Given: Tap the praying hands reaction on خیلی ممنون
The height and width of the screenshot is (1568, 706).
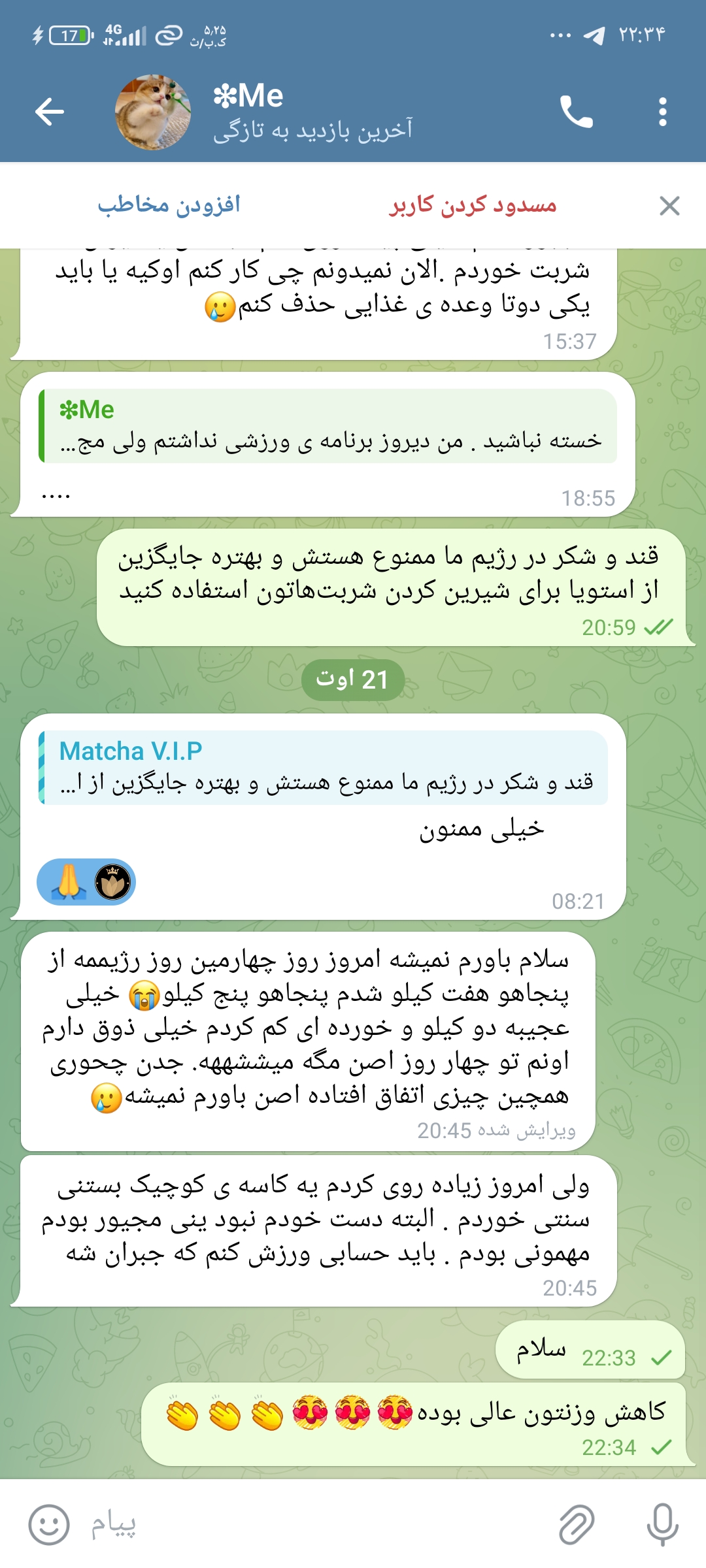Looking at the screenshot, I should click(86, 882).
